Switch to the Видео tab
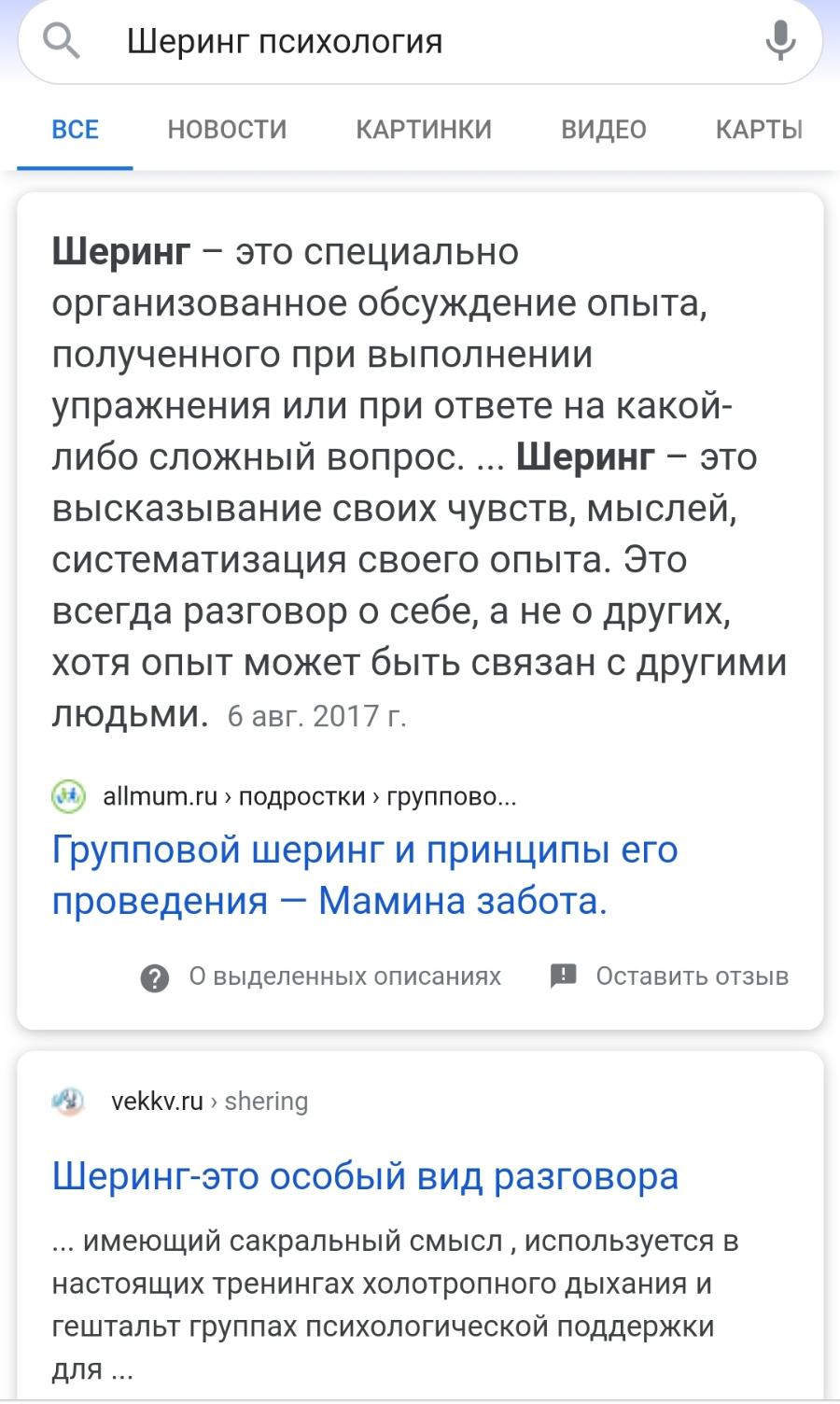This screenshot has width=840, height=1404. pyautogui.click(x=604, y=129)
